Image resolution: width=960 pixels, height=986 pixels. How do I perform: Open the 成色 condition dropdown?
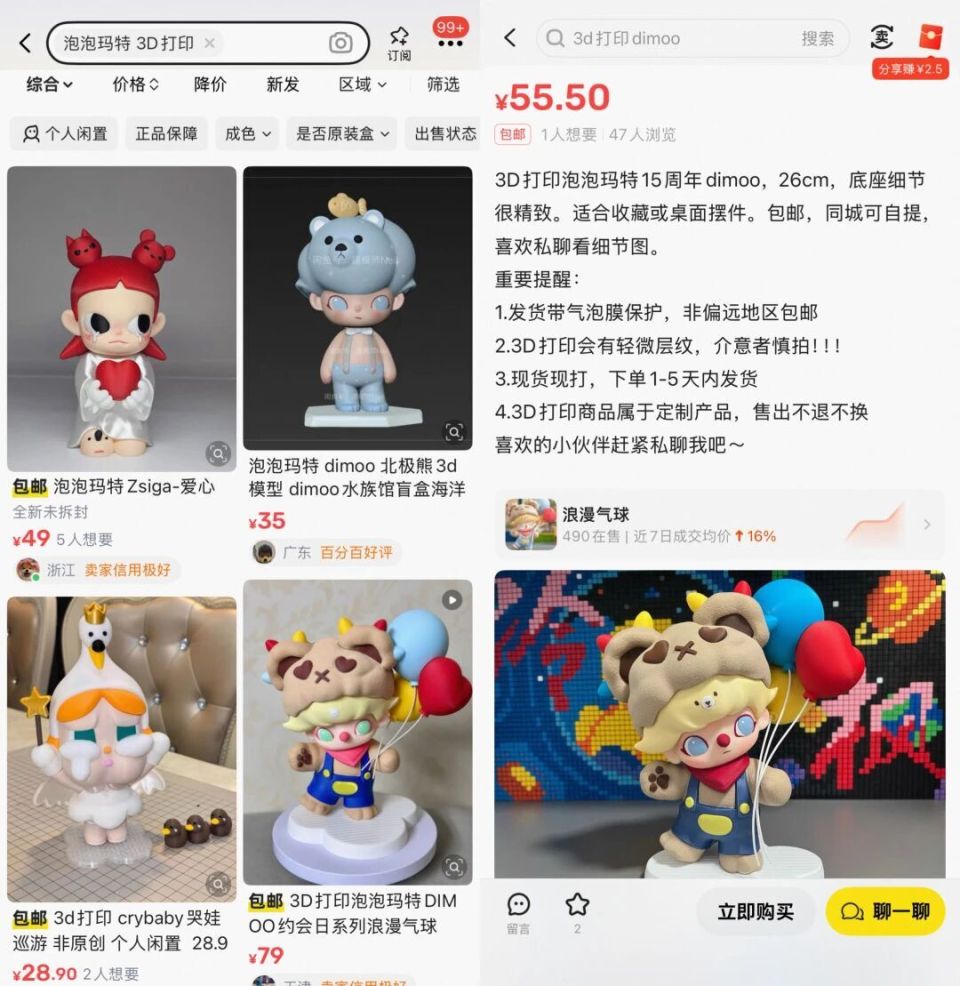coord(246,132)
